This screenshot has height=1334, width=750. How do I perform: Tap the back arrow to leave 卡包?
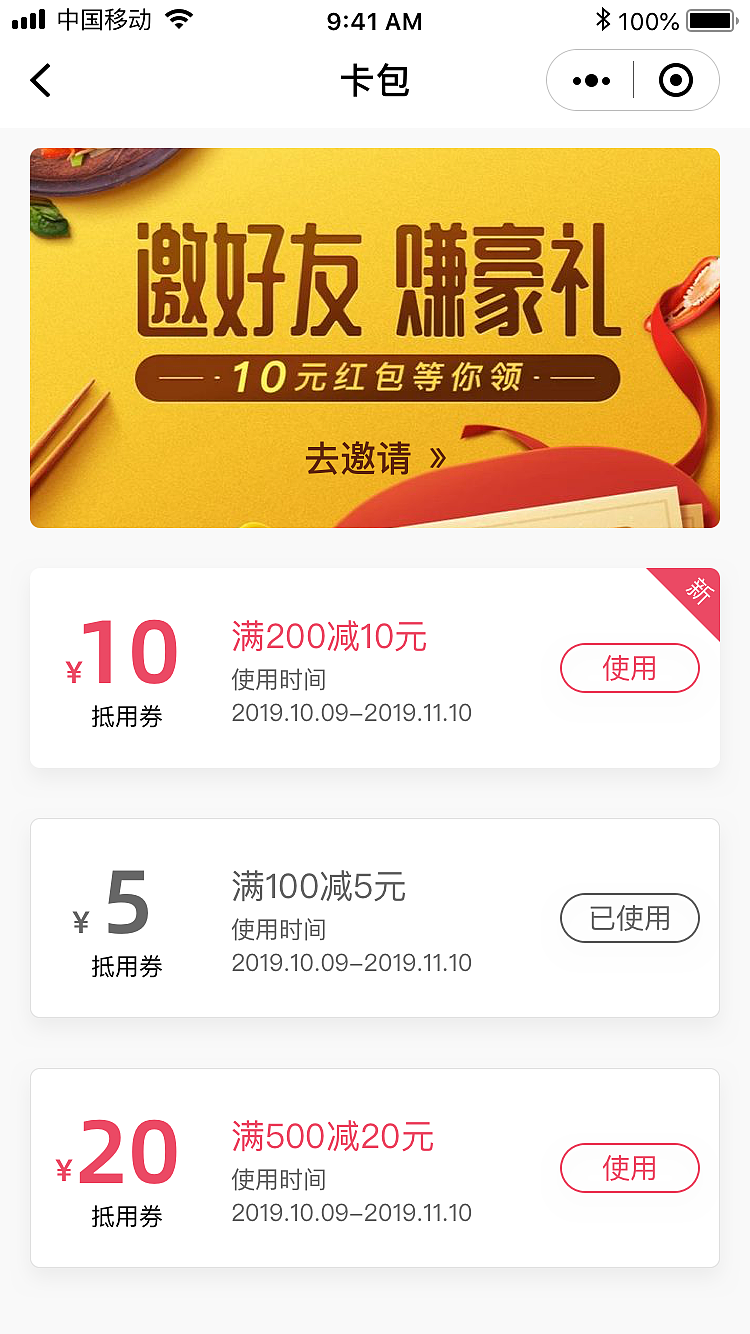[x=40, y=80]
